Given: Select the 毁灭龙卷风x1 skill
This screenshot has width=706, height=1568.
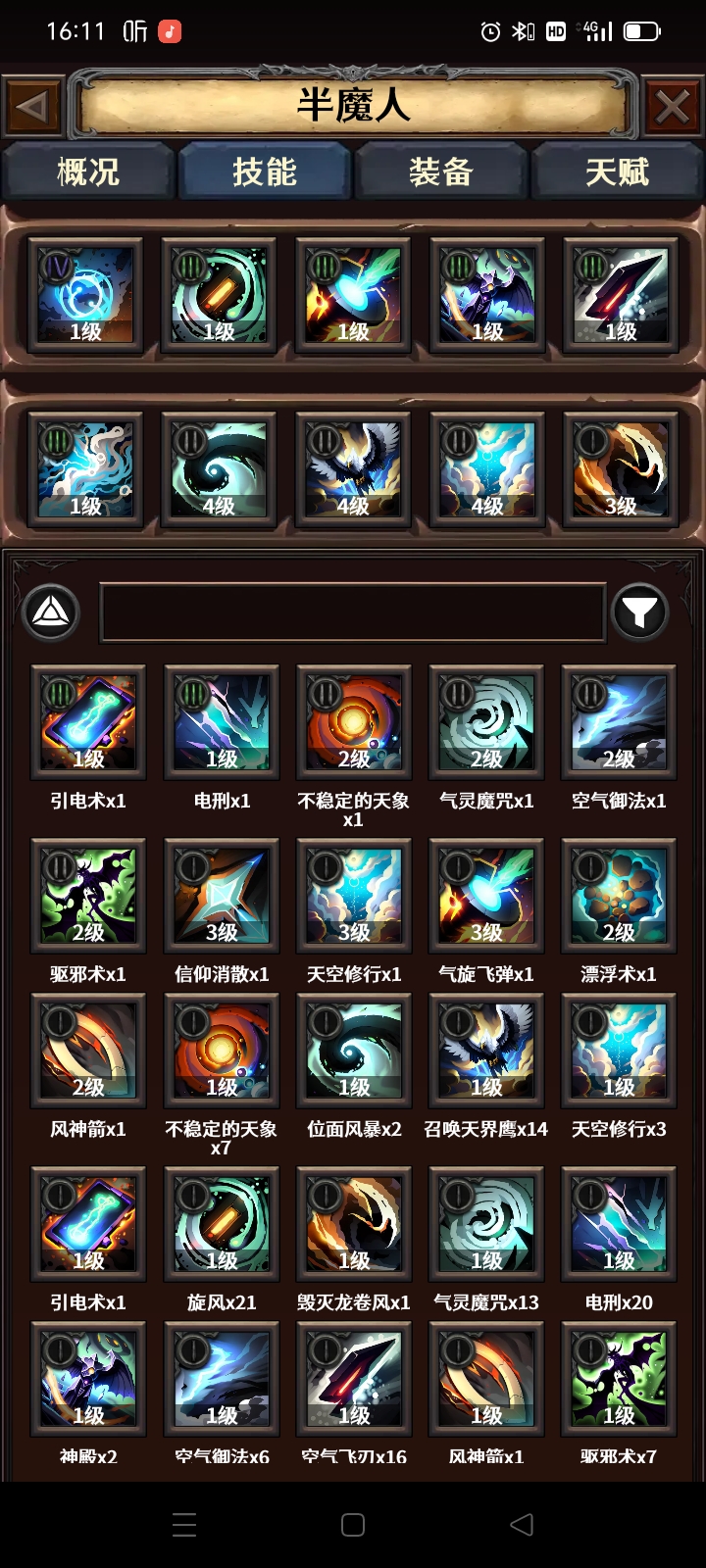Looking at the screenshot, I should pos(354,1225).
